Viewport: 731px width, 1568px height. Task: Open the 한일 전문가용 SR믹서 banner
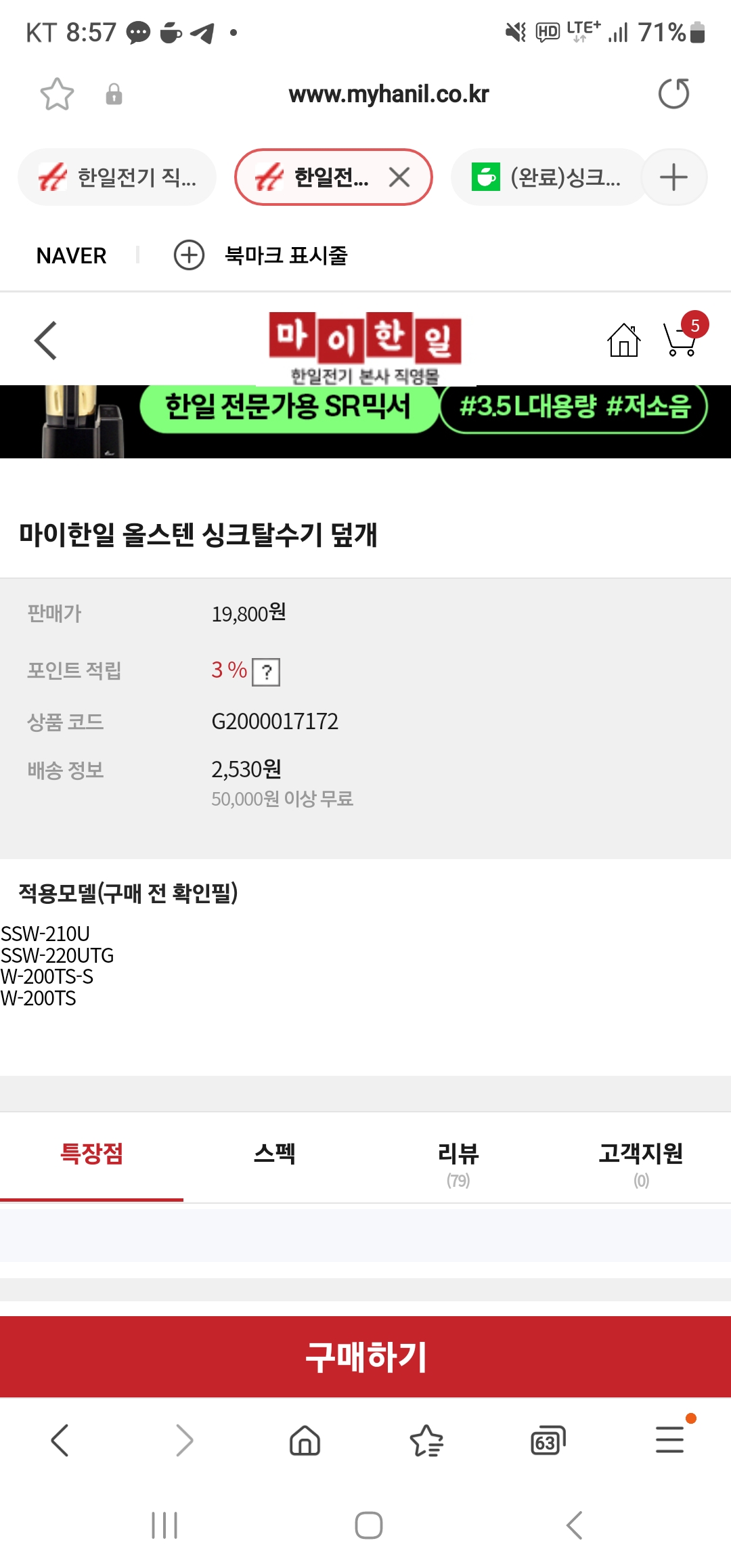coord(365,421)
